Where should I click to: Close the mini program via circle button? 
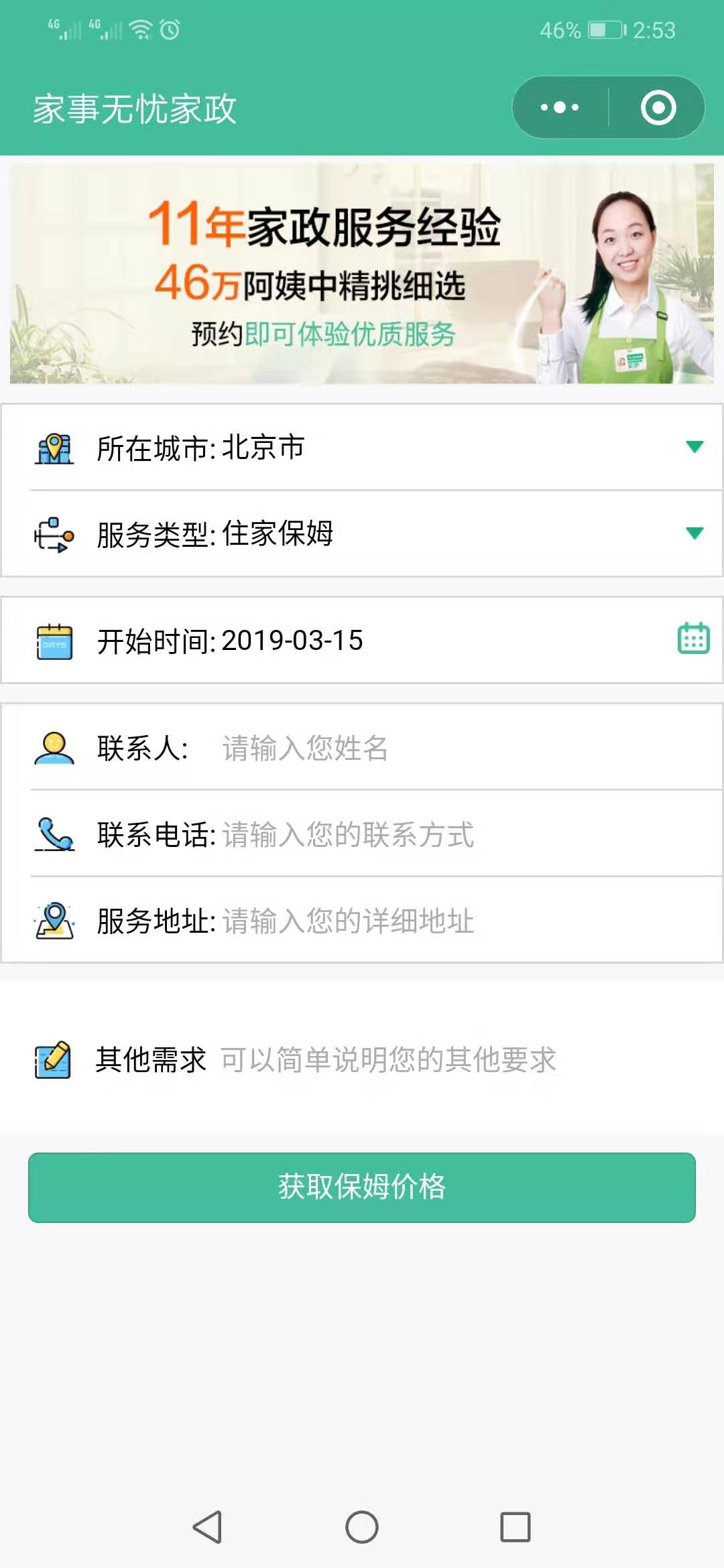pyautogui.click(x=658, y=107)
